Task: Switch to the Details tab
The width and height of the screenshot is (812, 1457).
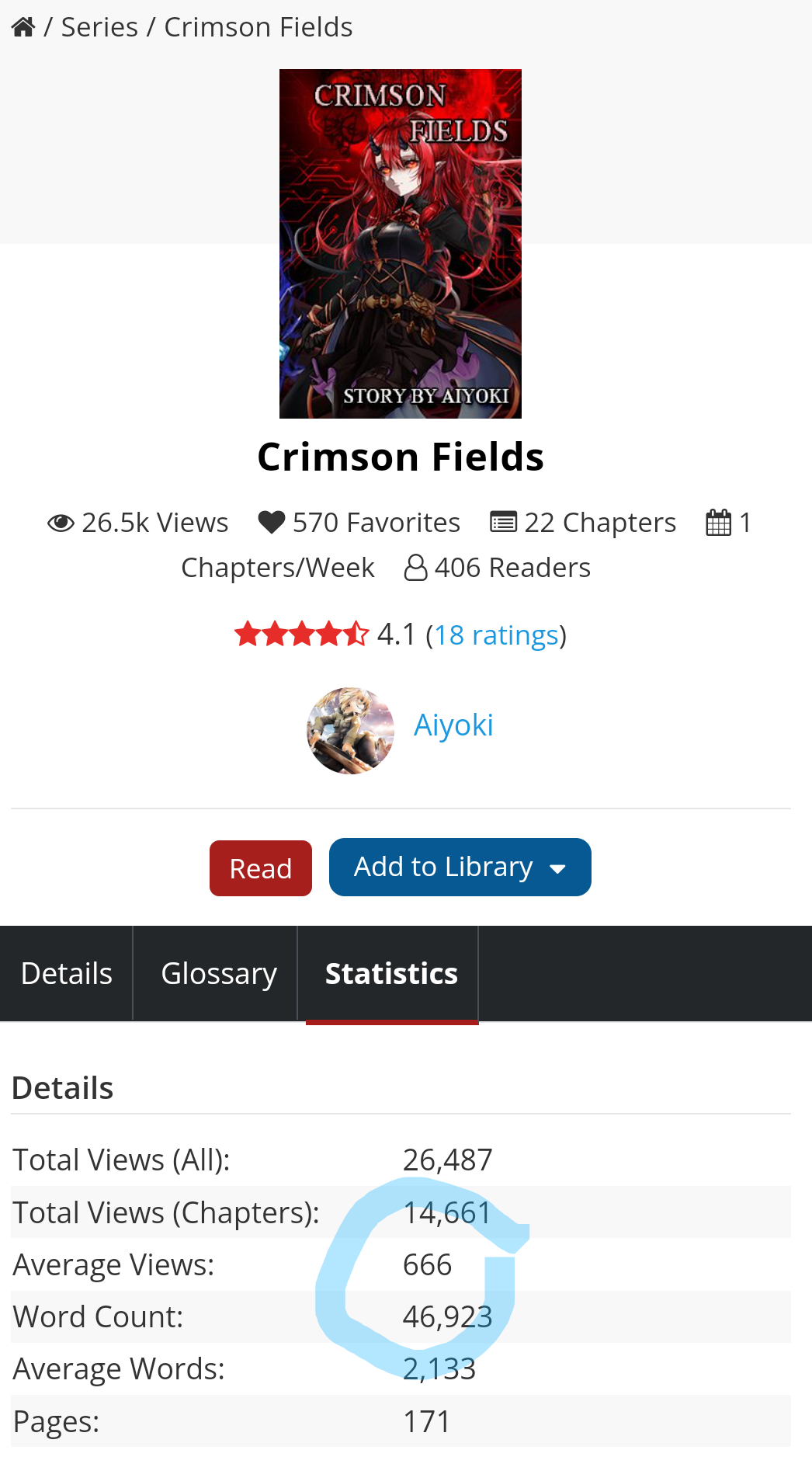Action: click(x=67, y=973)
